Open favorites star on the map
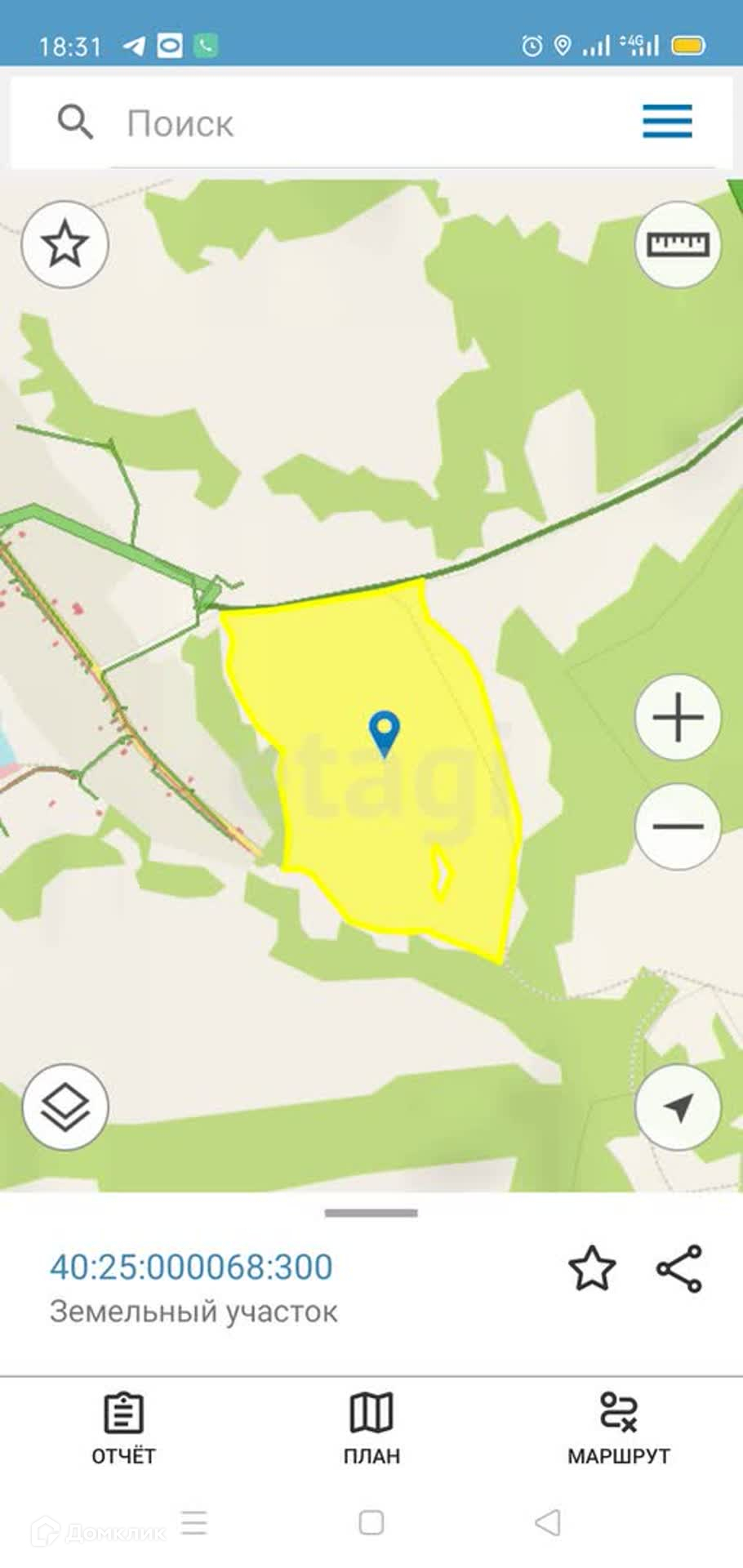The width and height of the screenshot is (743, 1568). coord(65,244)
